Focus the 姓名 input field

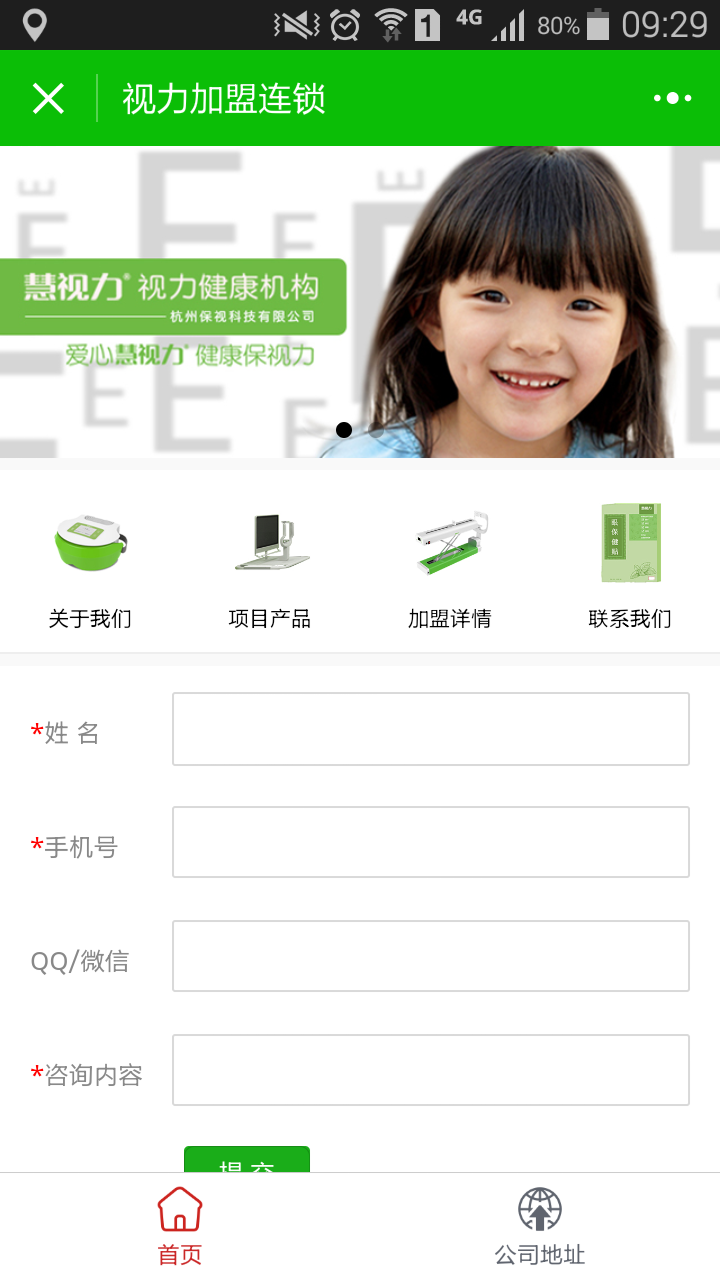pos(430,729)
